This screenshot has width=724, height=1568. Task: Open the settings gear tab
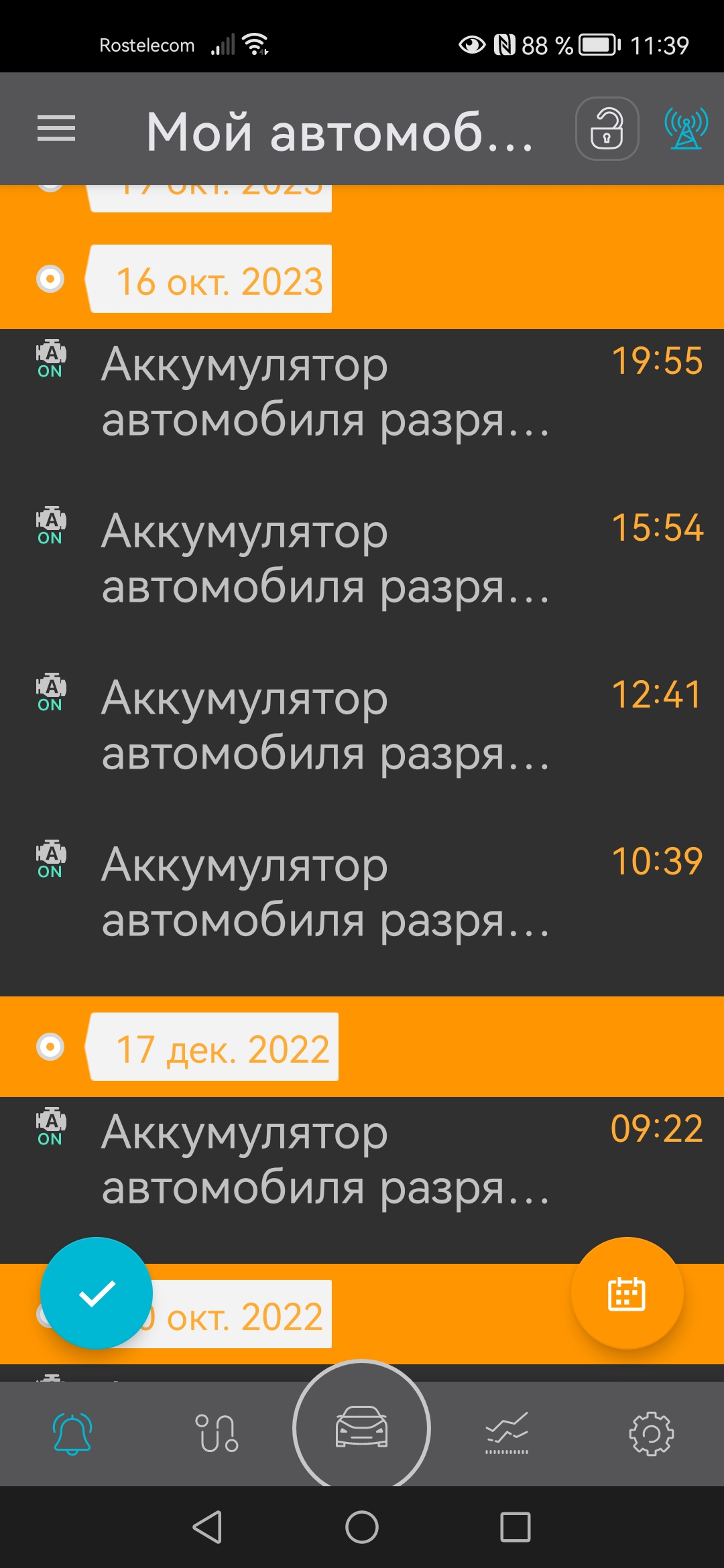651,1433
